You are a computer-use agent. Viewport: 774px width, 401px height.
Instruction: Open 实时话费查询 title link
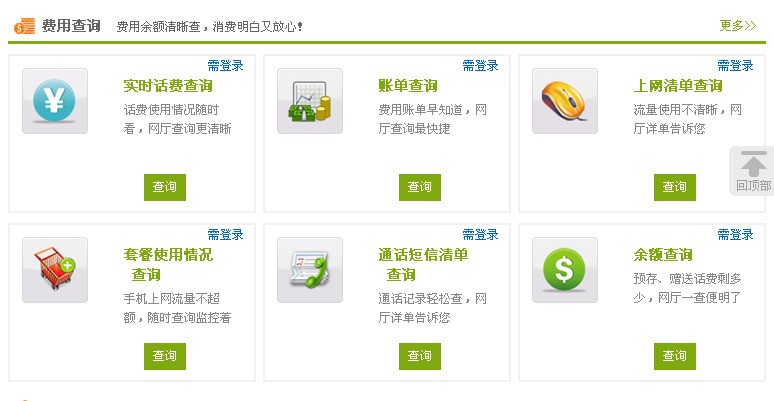point(168,86)
